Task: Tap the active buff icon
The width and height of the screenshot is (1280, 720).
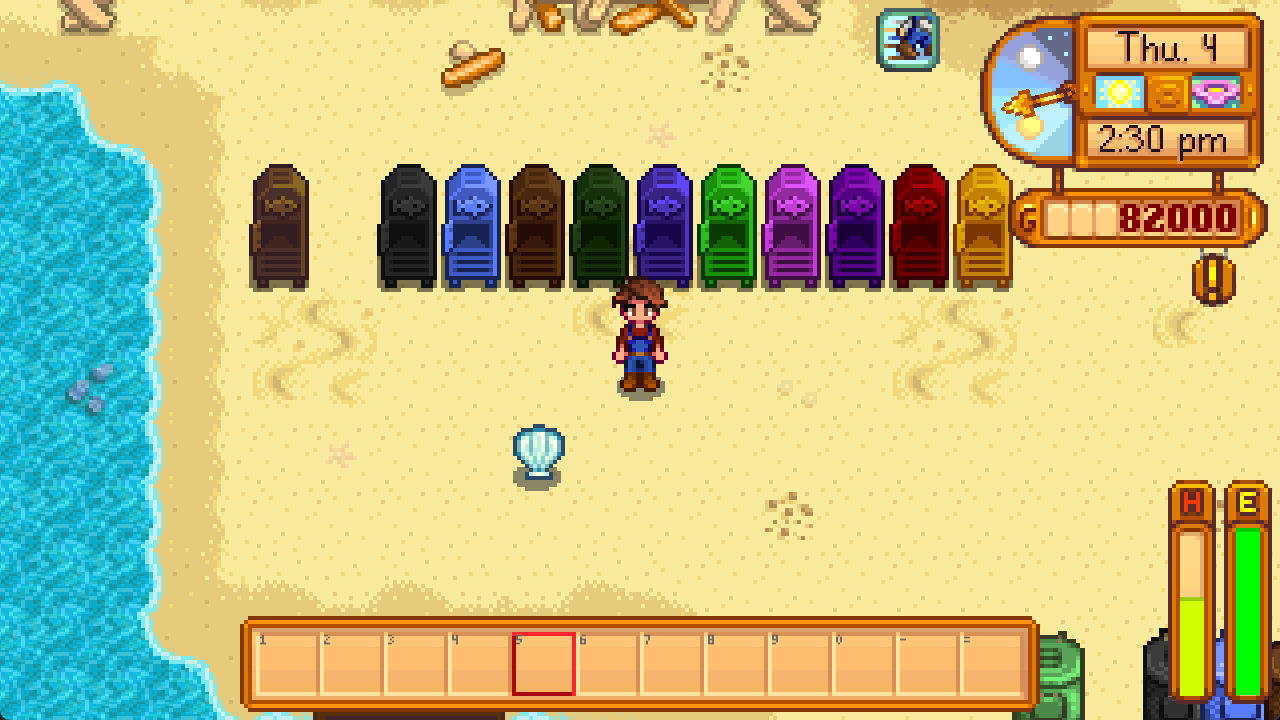Action: [908, 39]
